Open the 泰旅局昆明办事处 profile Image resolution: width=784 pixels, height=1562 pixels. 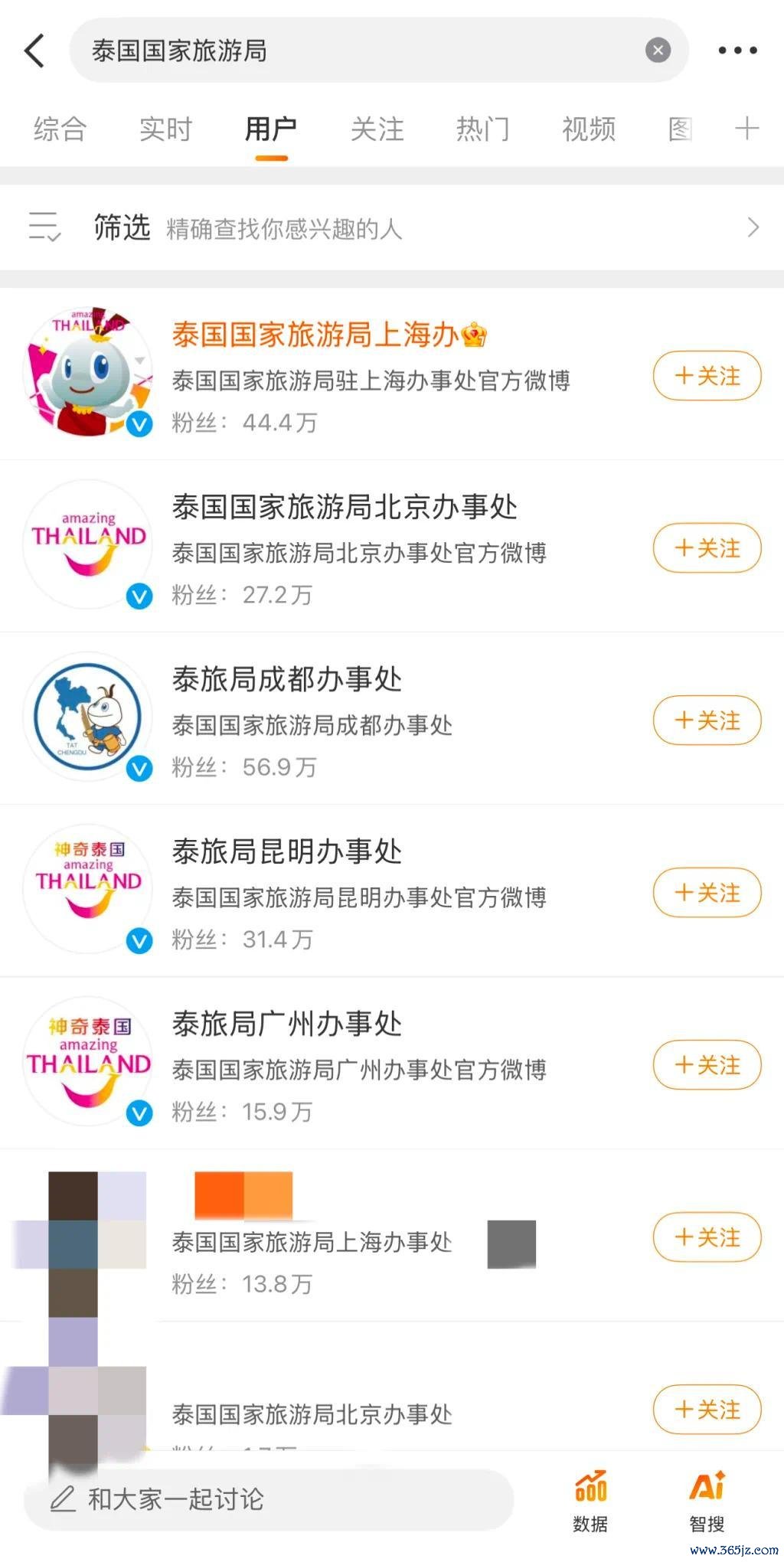coord(287,852)
